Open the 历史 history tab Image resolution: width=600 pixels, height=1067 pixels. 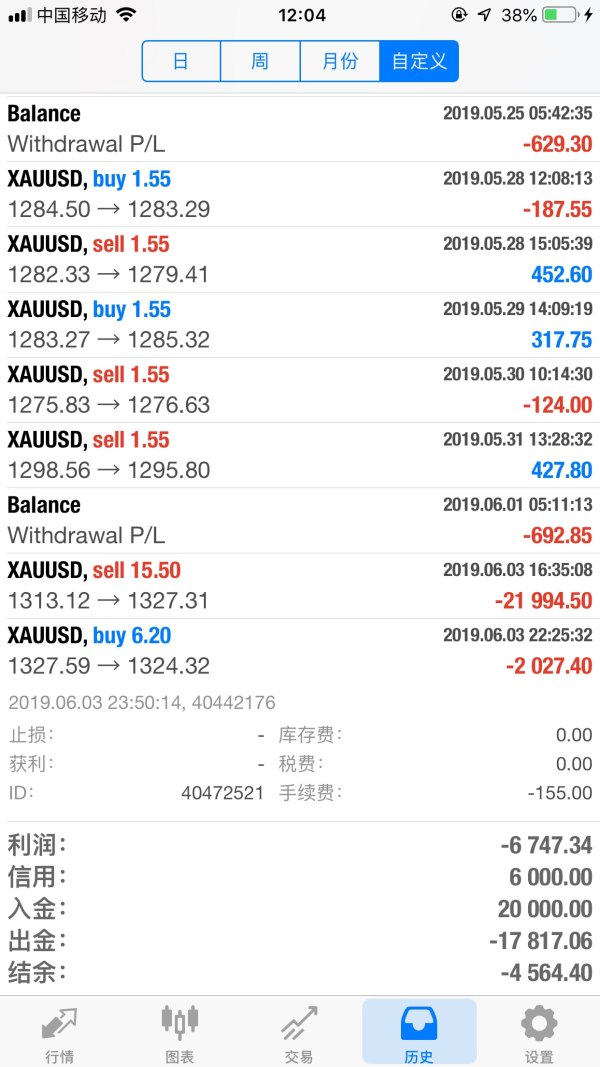coord(419,1031)
